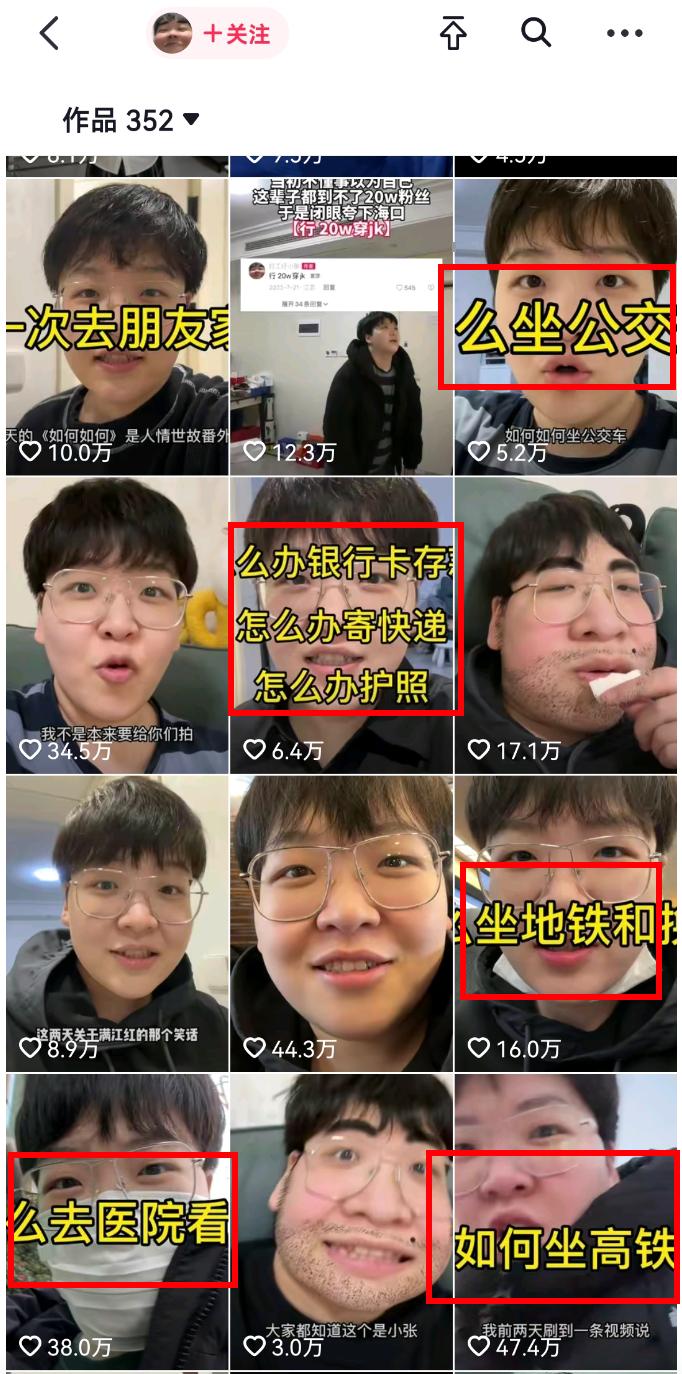Open the 如何坐高铁 video
The image size is (682, 1374).
[x=565, y=1221]
